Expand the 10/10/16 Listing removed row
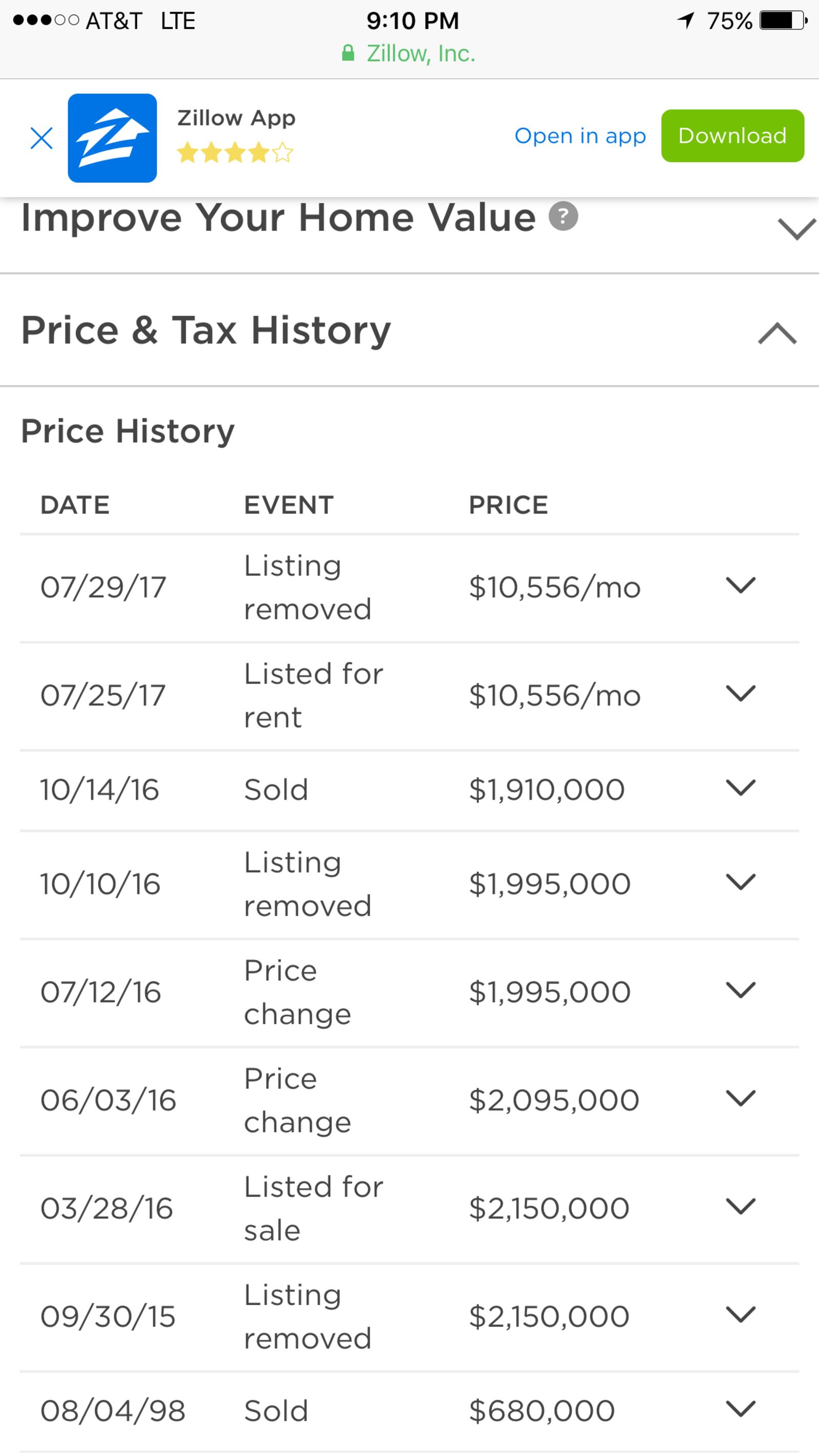Screen dimensions: 819x1456 point(740,882)
